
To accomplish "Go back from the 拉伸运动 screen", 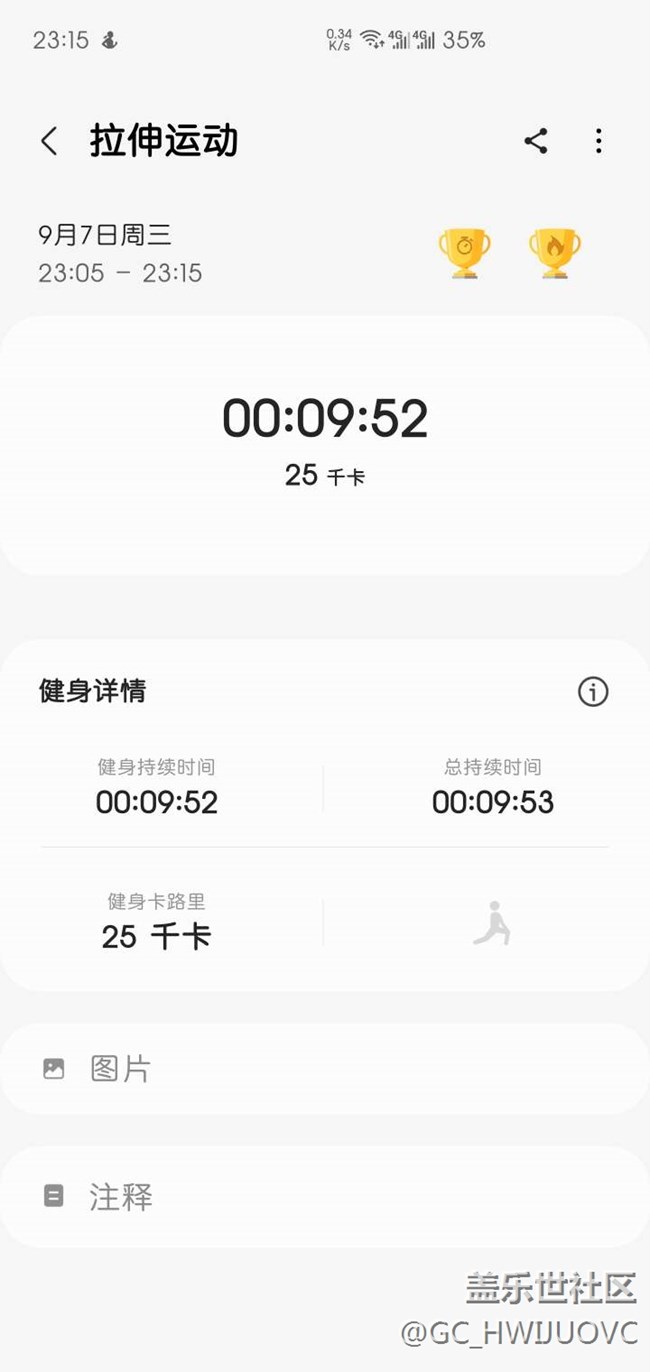I will click(49, 141).
